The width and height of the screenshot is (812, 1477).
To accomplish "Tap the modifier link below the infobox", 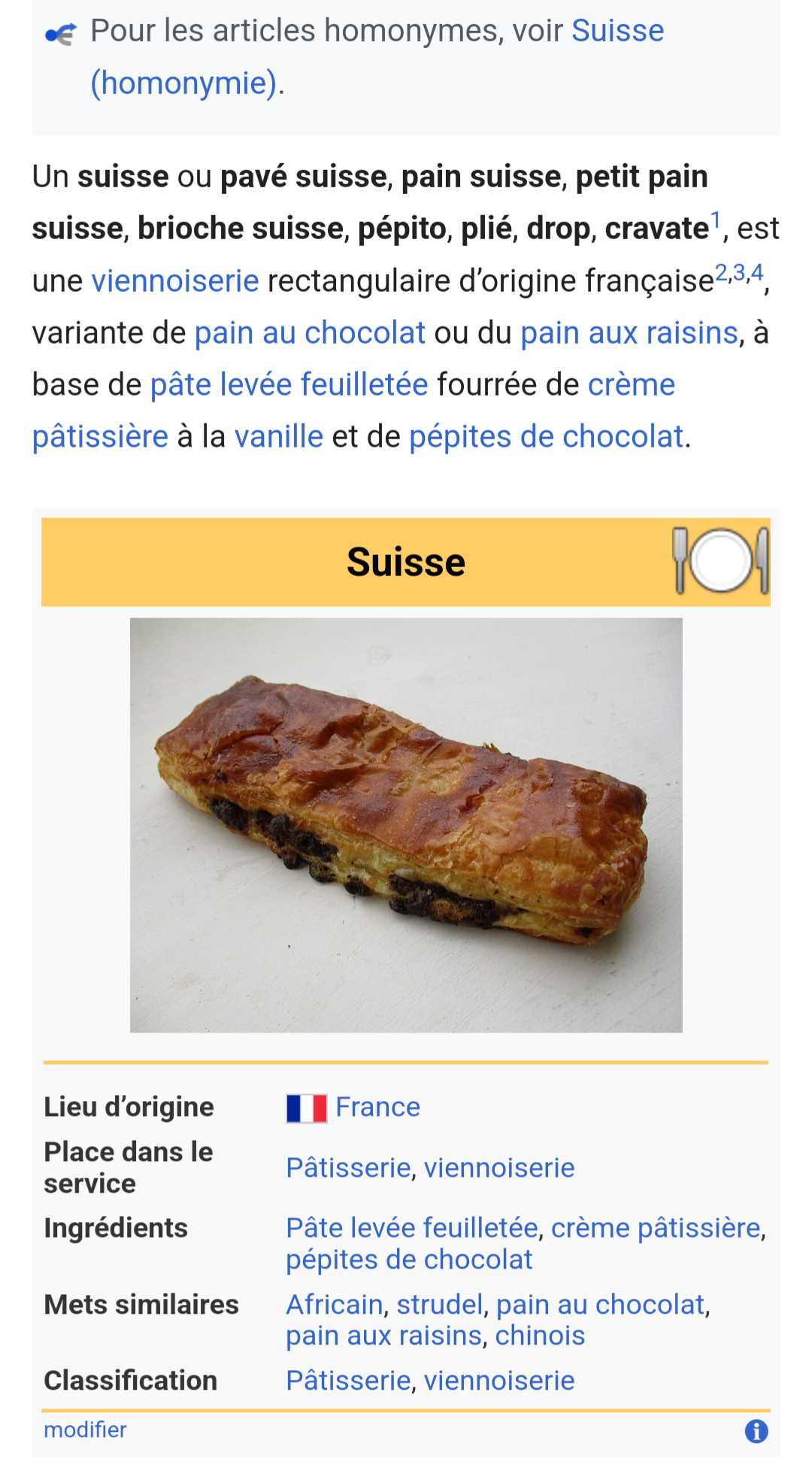I will coord(85,1430).
